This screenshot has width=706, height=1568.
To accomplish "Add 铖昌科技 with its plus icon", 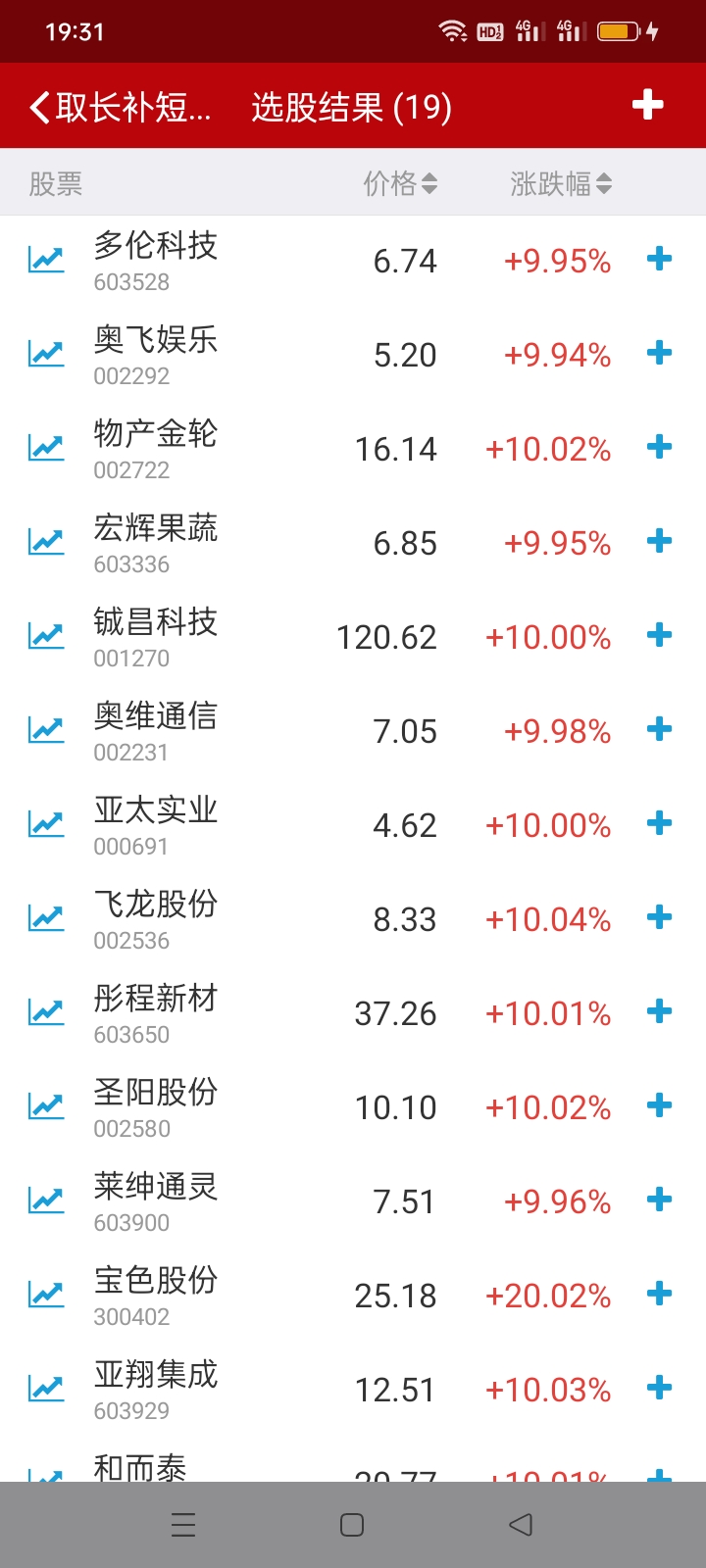I will 659,636.
